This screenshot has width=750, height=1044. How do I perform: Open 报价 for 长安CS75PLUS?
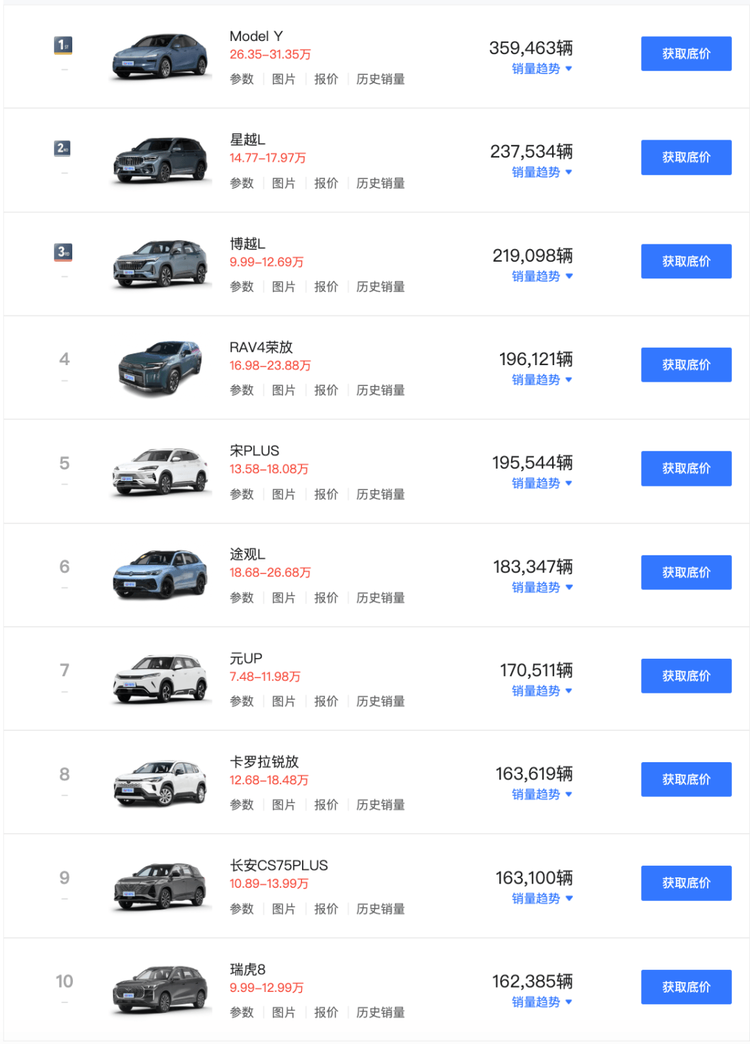[x=326, y=909]
